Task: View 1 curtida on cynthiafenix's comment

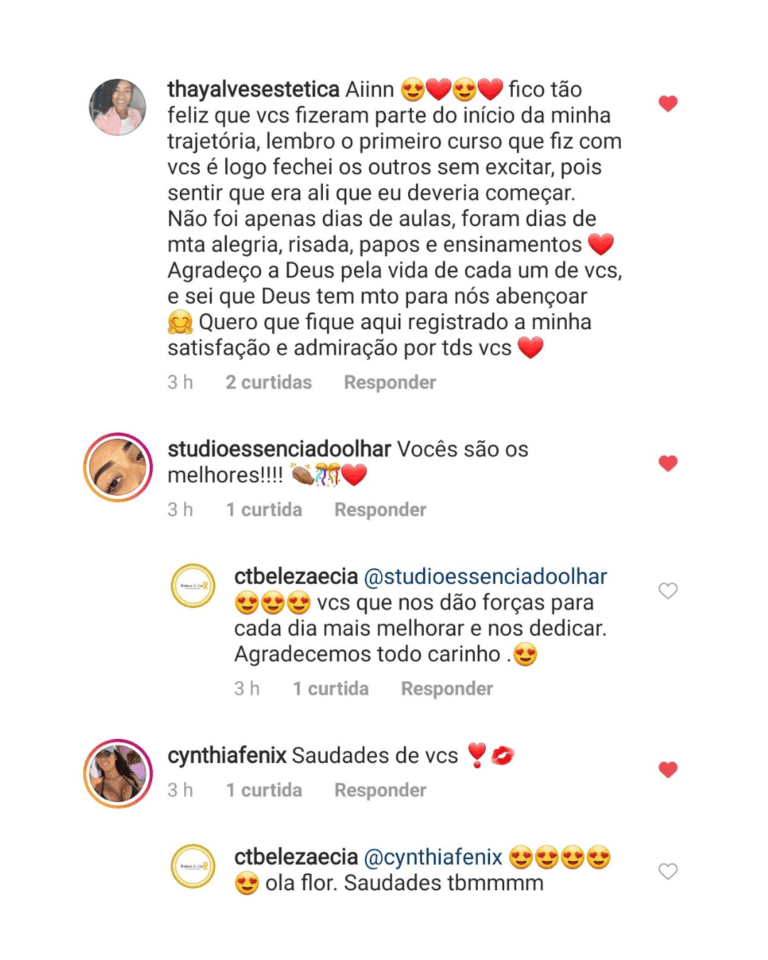Action: (x=263, y=791)
